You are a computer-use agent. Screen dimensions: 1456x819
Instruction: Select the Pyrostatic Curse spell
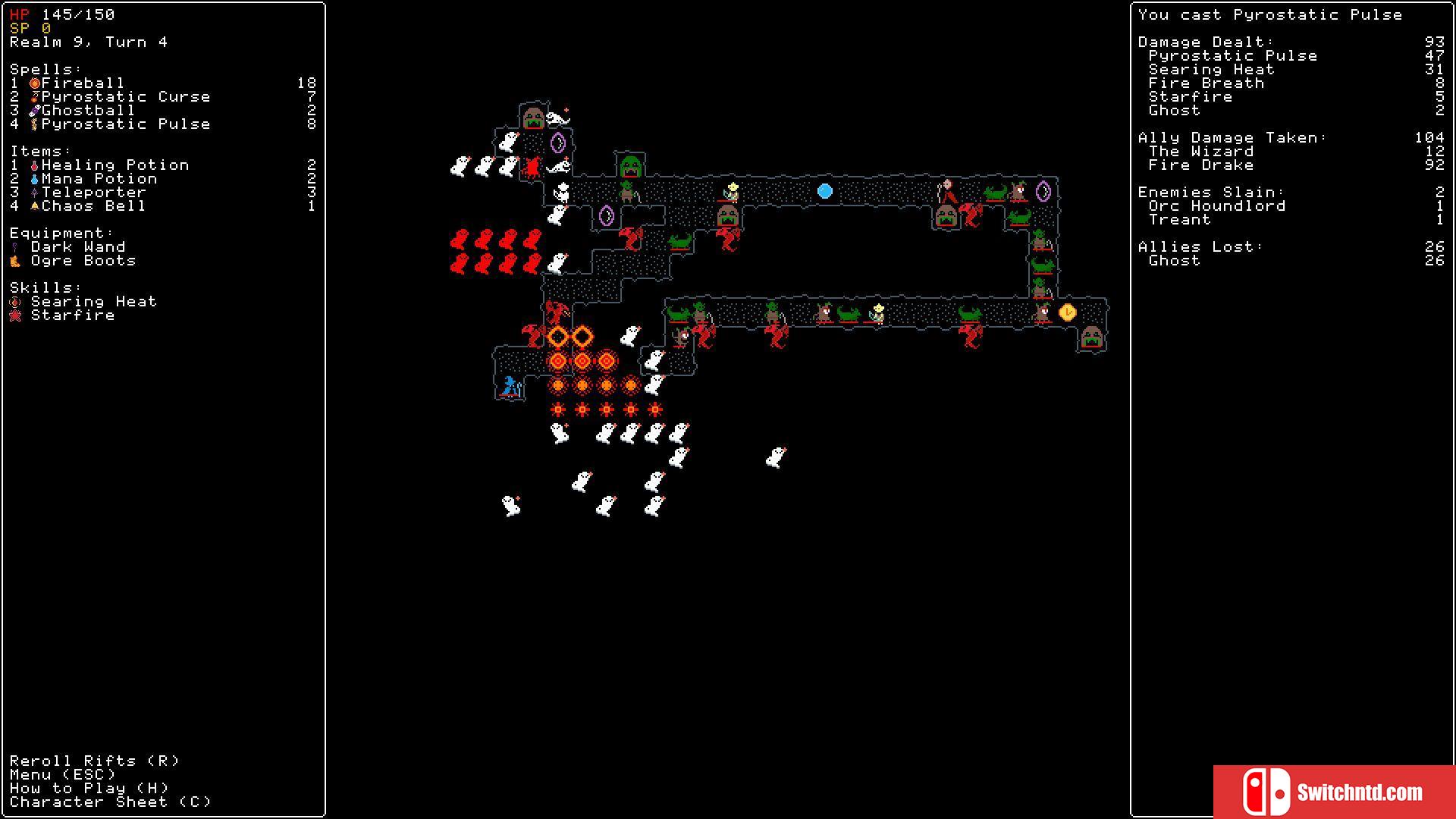(125, 96)
